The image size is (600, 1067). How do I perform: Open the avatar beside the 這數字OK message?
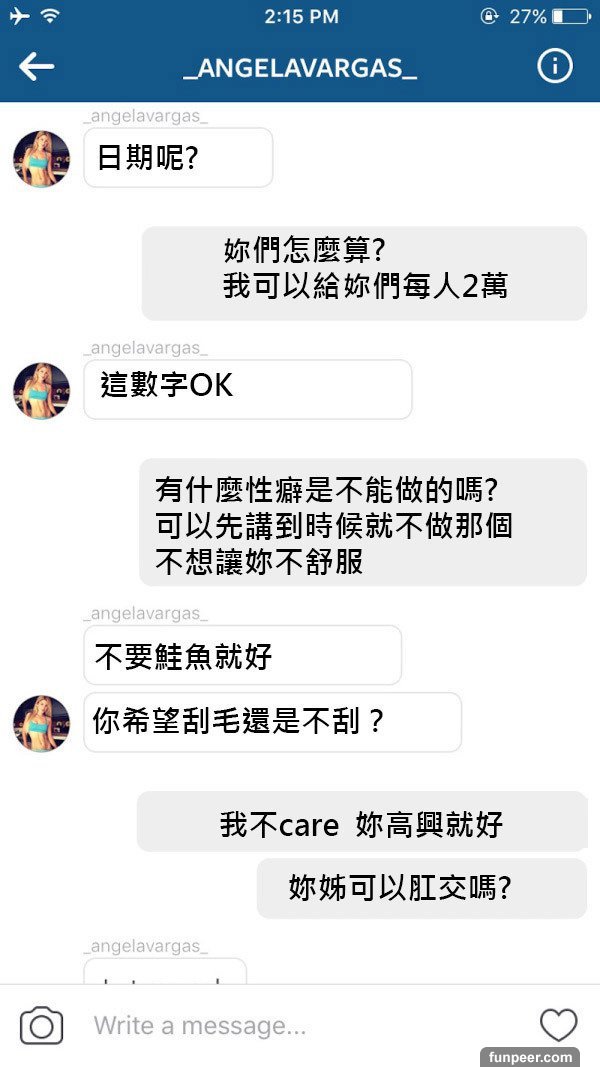pyautogui.click(x=42, y=390)
